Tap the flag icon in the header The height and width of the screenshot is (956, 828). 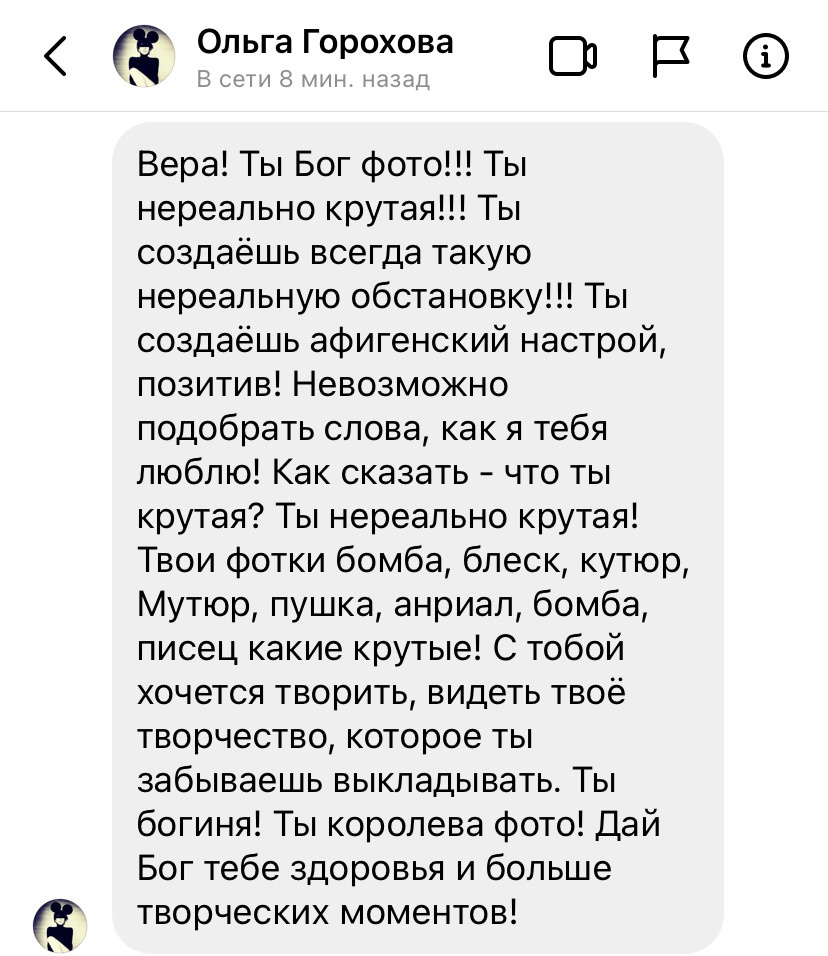(x=671, y=58)
